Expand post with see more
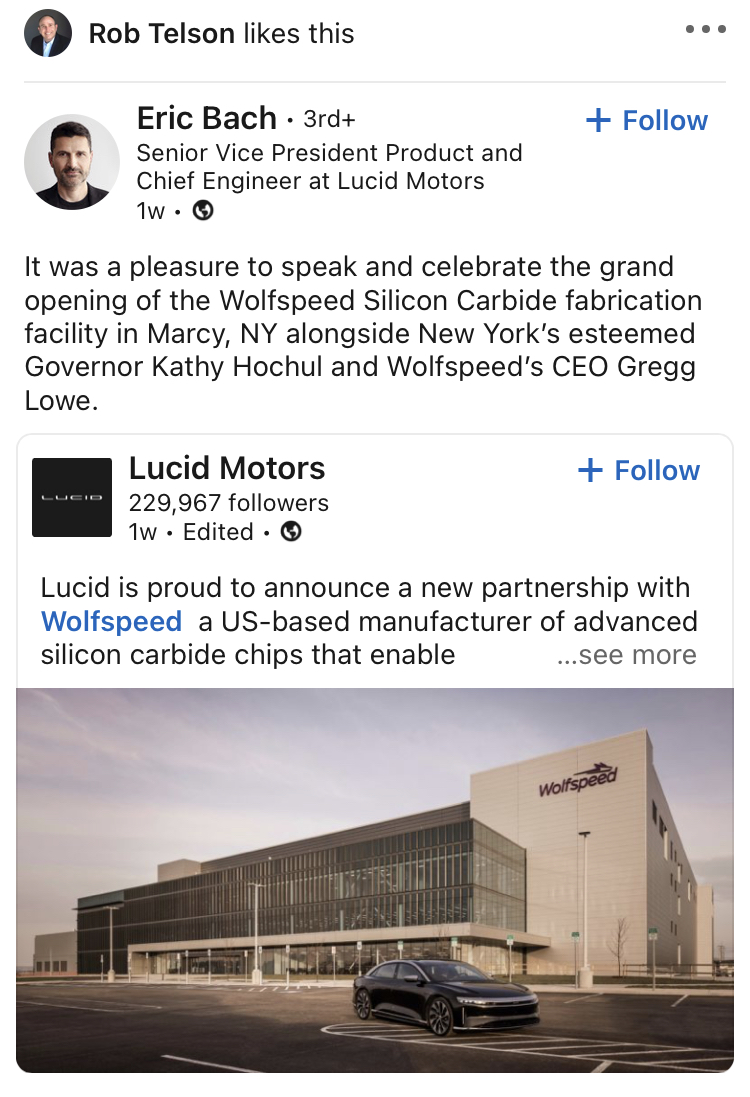The width and height of the screenshot is (750, 1097). 627,656
